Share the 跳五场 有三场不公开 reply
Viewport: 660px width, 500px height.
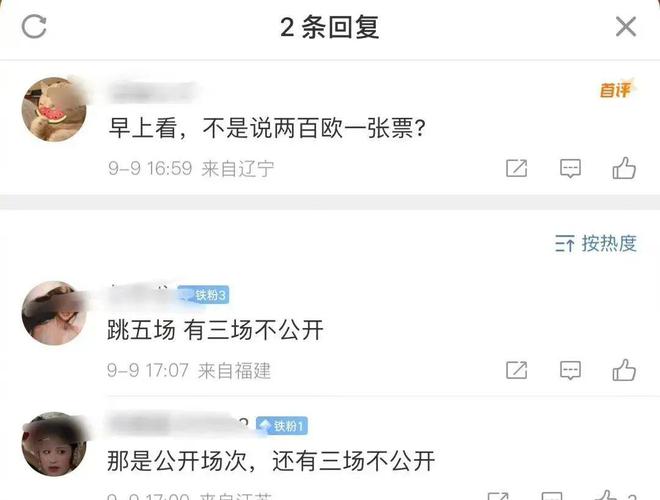[x=516, y=371]
